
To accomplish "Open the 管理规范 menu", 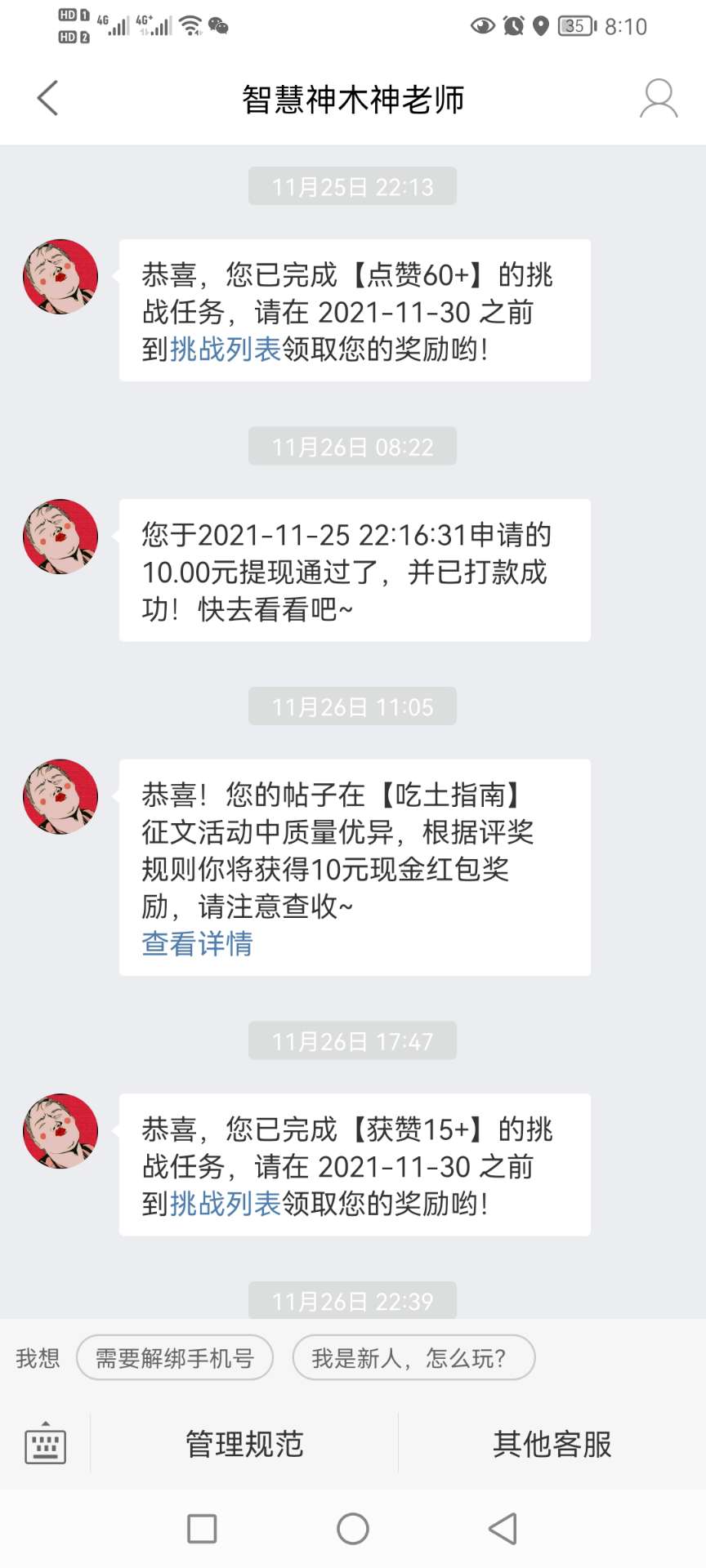I will coord(244,1444).
